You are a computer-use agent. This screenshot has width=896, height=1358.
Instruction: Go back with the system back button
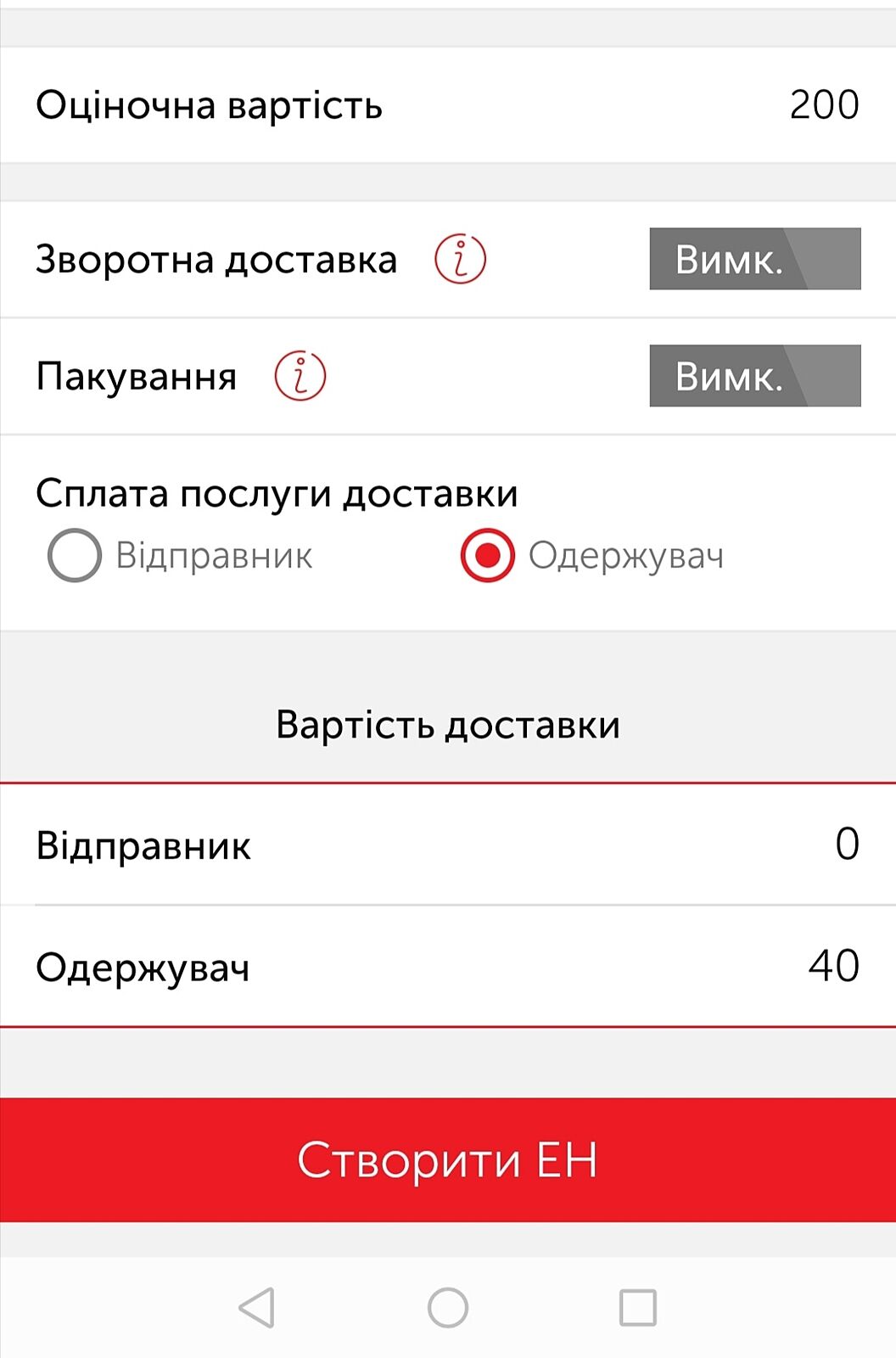(256, 1307)
